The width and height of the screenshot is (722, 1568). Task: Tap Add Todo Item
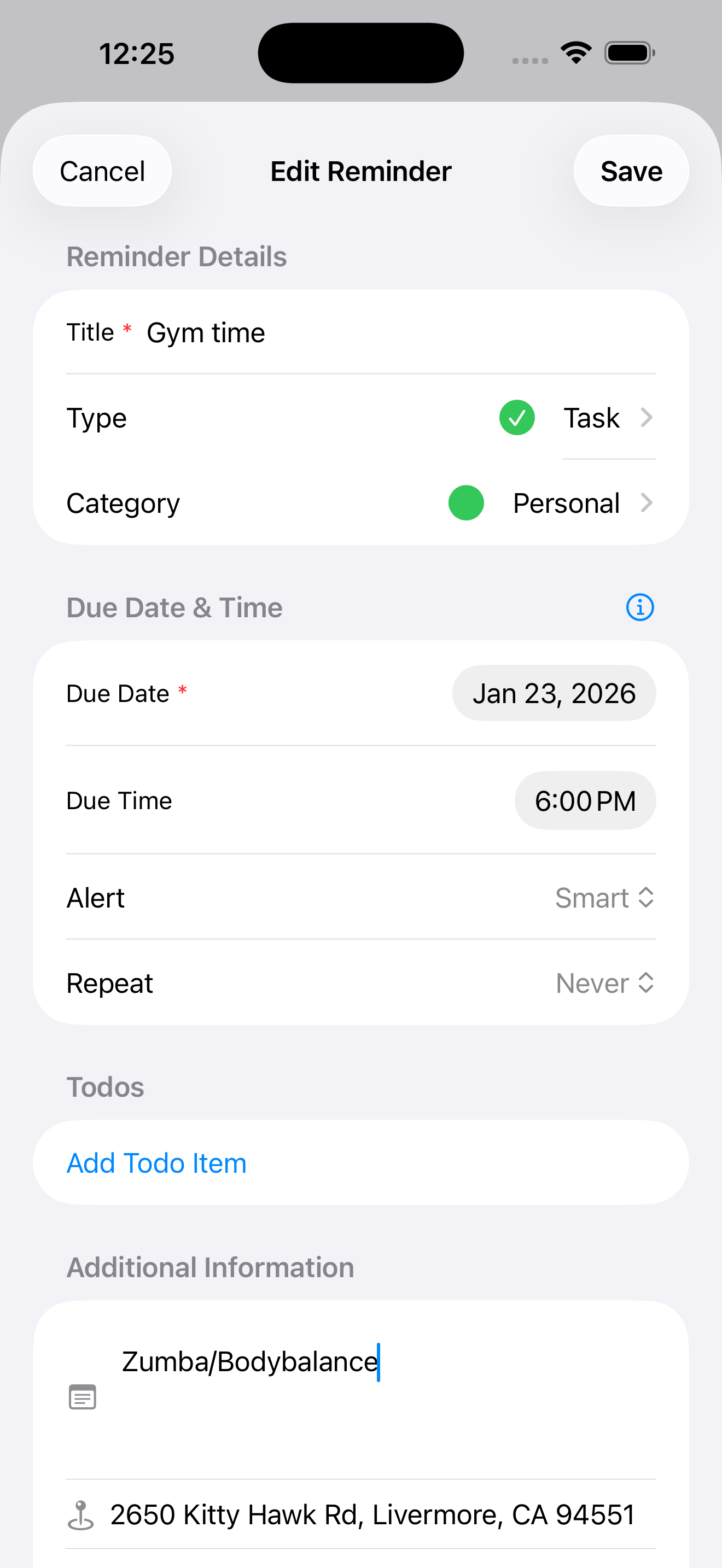tap(156, 1162)
